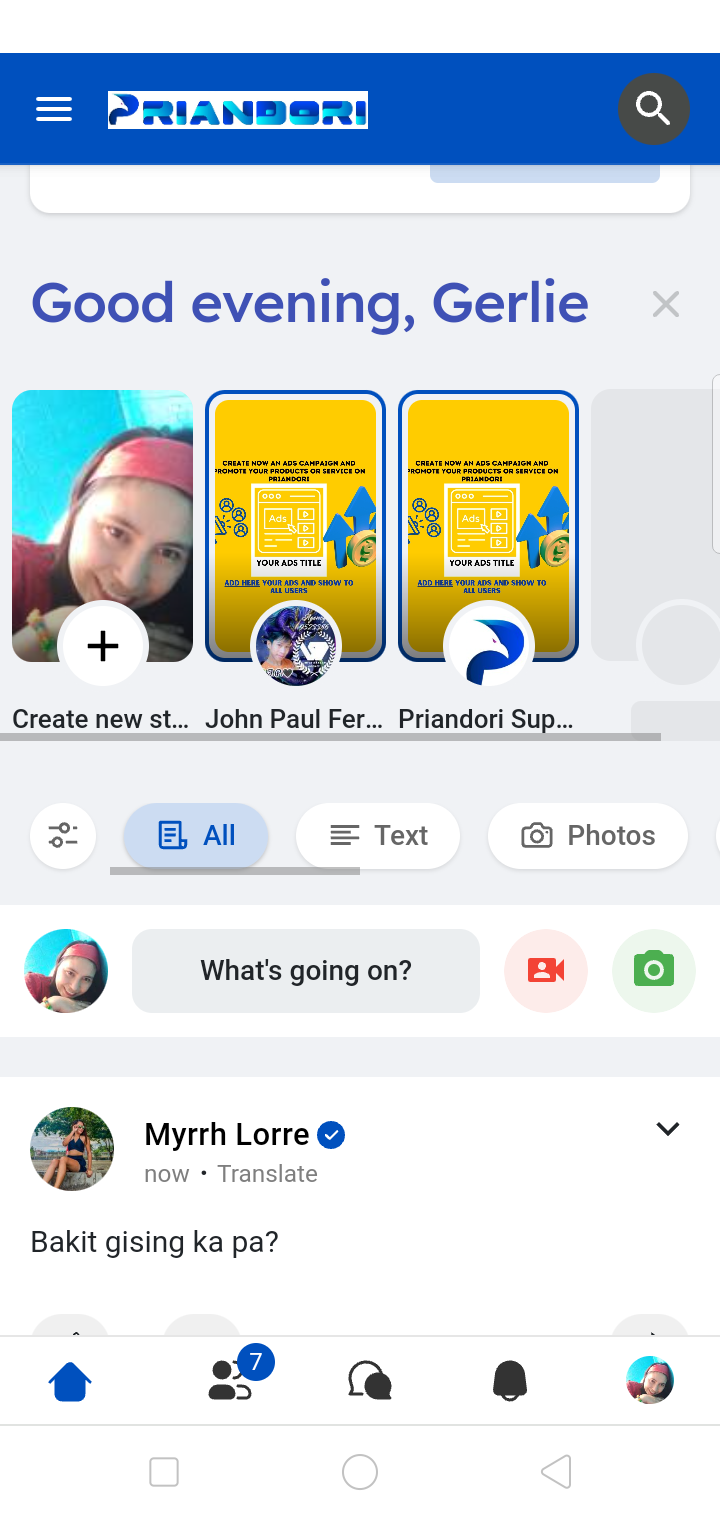The height and width of the screenshot is (1520, 720).
Task: Switch to the Text filter
Action: 378,835
